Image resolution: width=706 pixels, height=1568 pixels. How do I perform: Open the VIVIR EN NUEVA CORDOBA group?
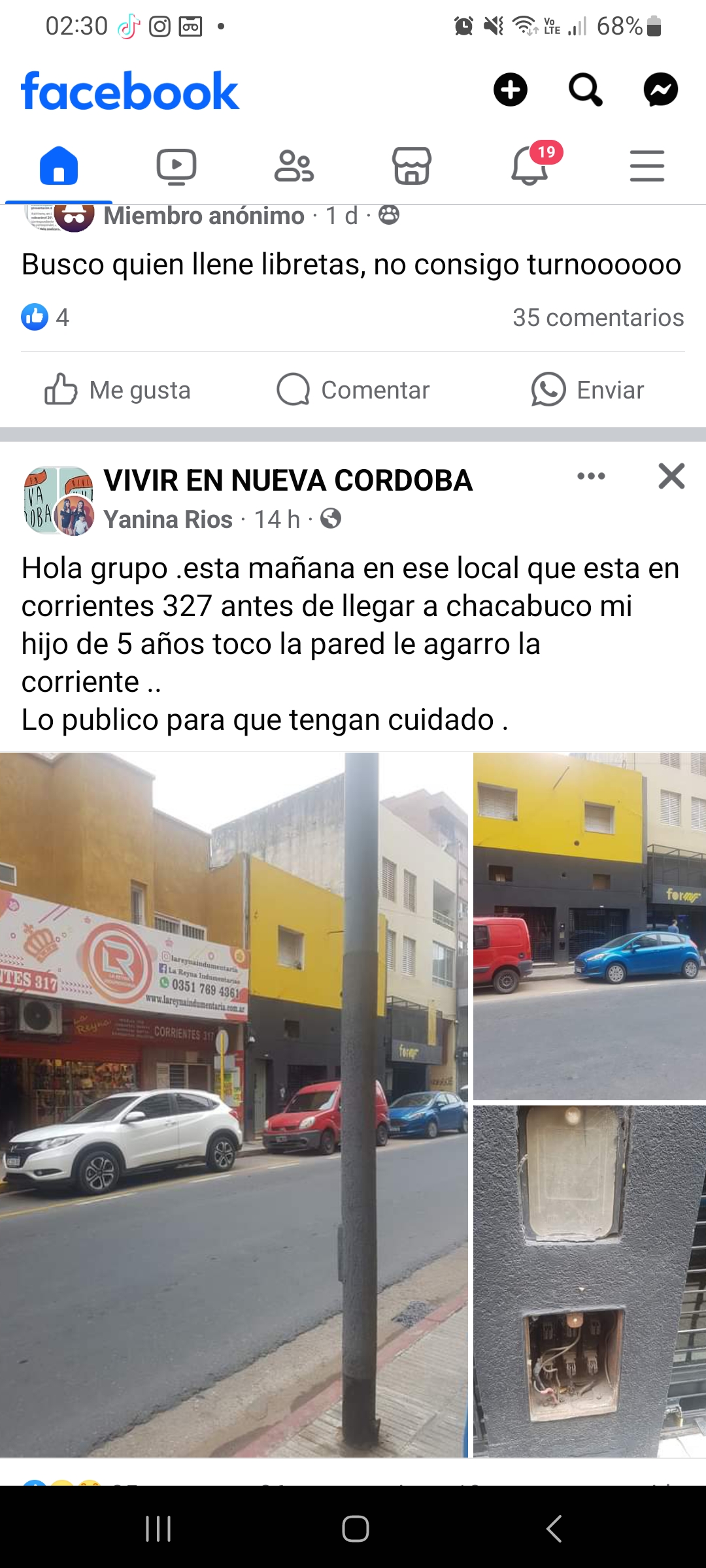coord(288,481)
